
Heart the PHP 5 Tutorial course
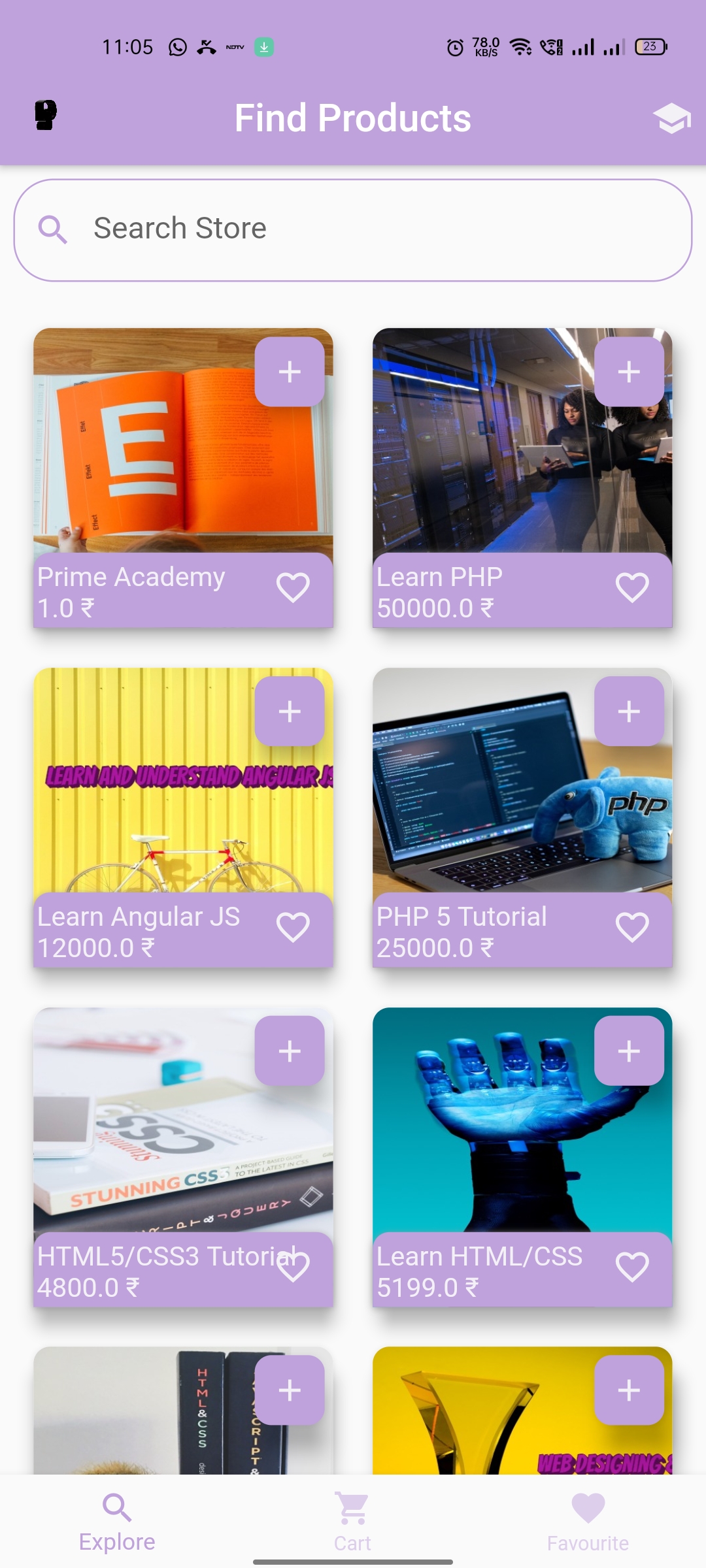632,927
